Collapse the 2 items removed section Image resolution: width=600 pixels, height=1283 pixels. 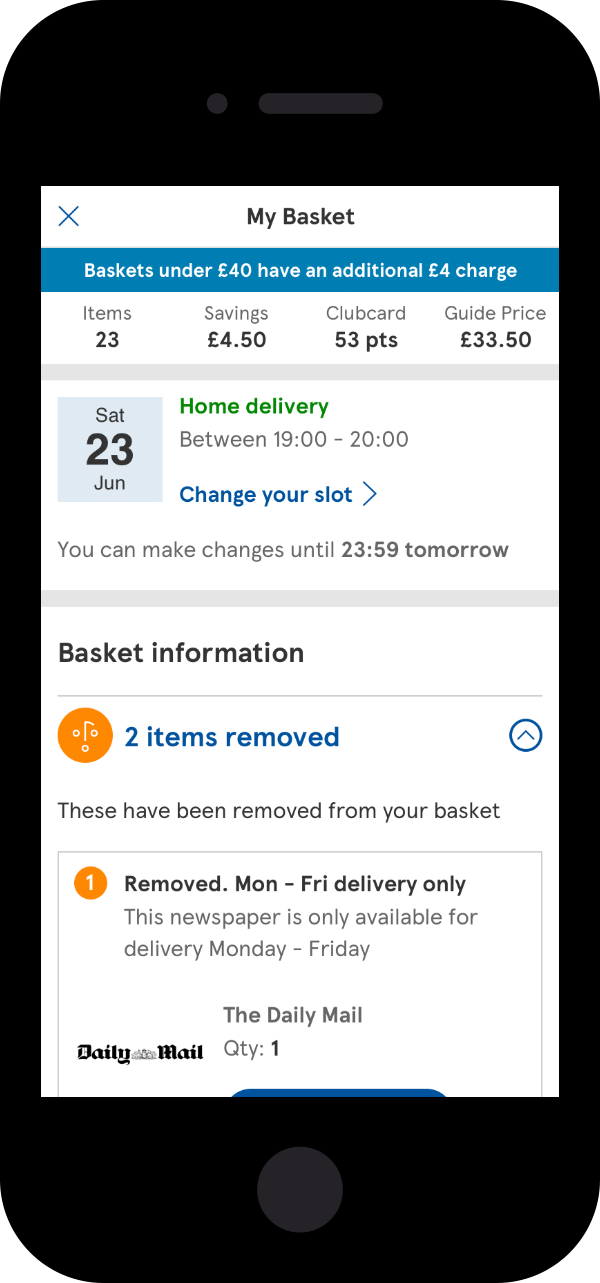click(x=526, y=737)
